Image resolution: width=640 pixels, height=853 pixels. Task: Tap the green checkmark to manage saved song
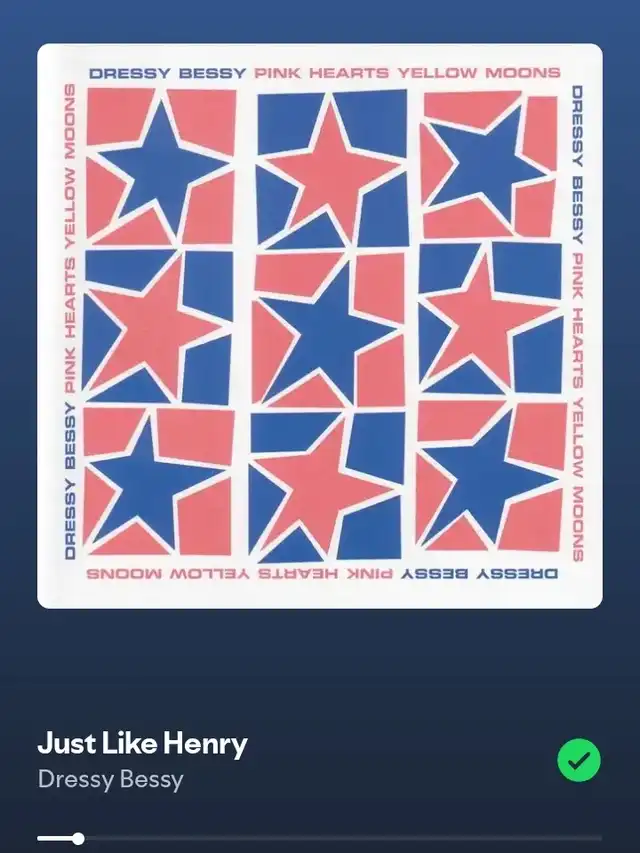[579, 761]
